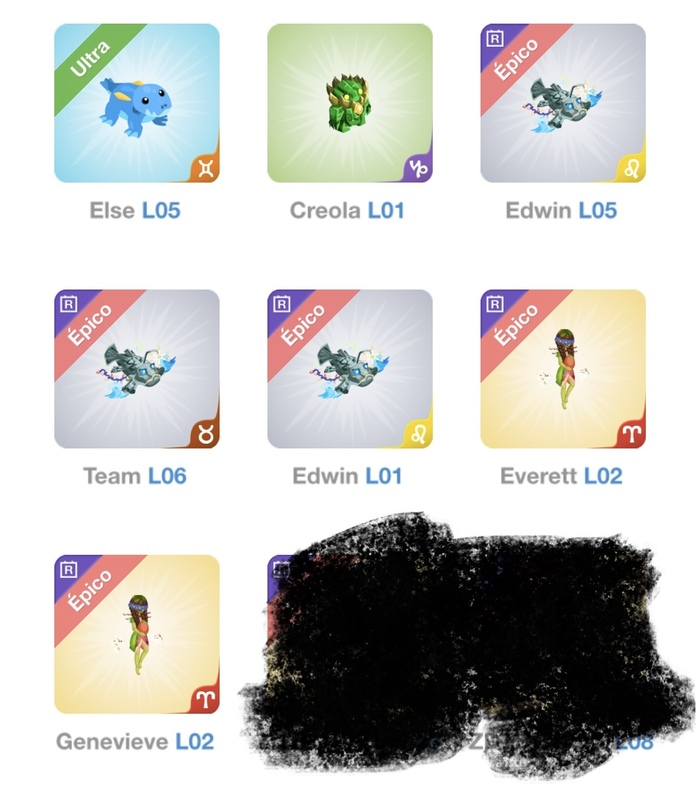Open the Ultra creature card Else L05
The height and width of the screenshot is (800, 696).
pos(137,103)
